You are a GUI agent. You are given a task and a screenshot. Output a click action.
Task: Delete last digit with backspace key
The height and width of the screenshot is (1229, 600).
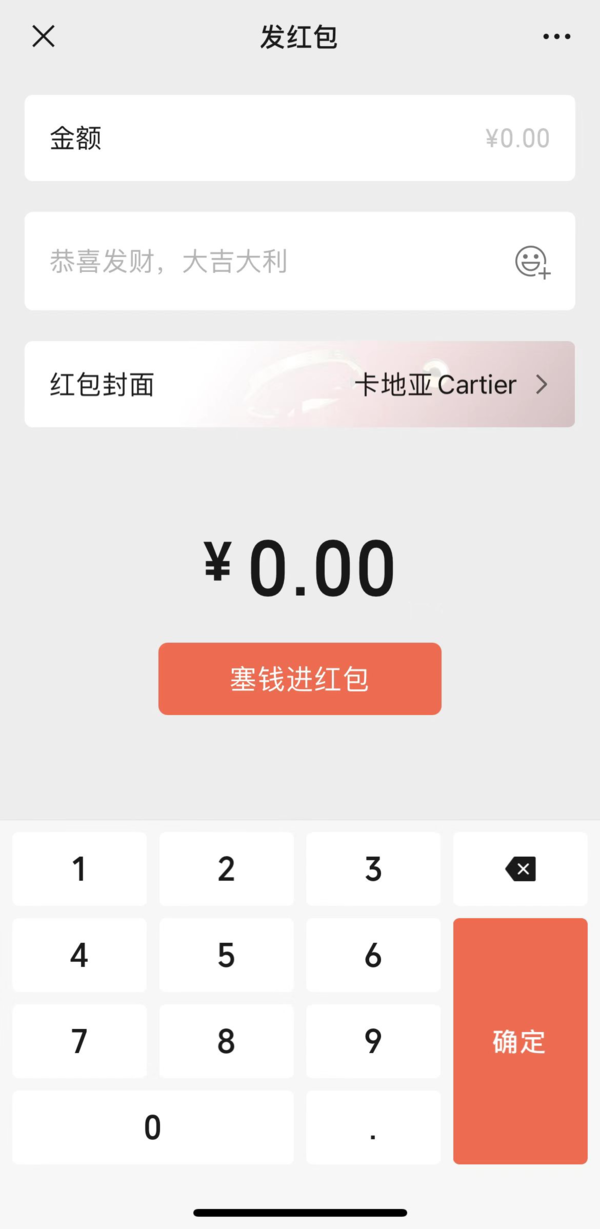click(520, 869)
